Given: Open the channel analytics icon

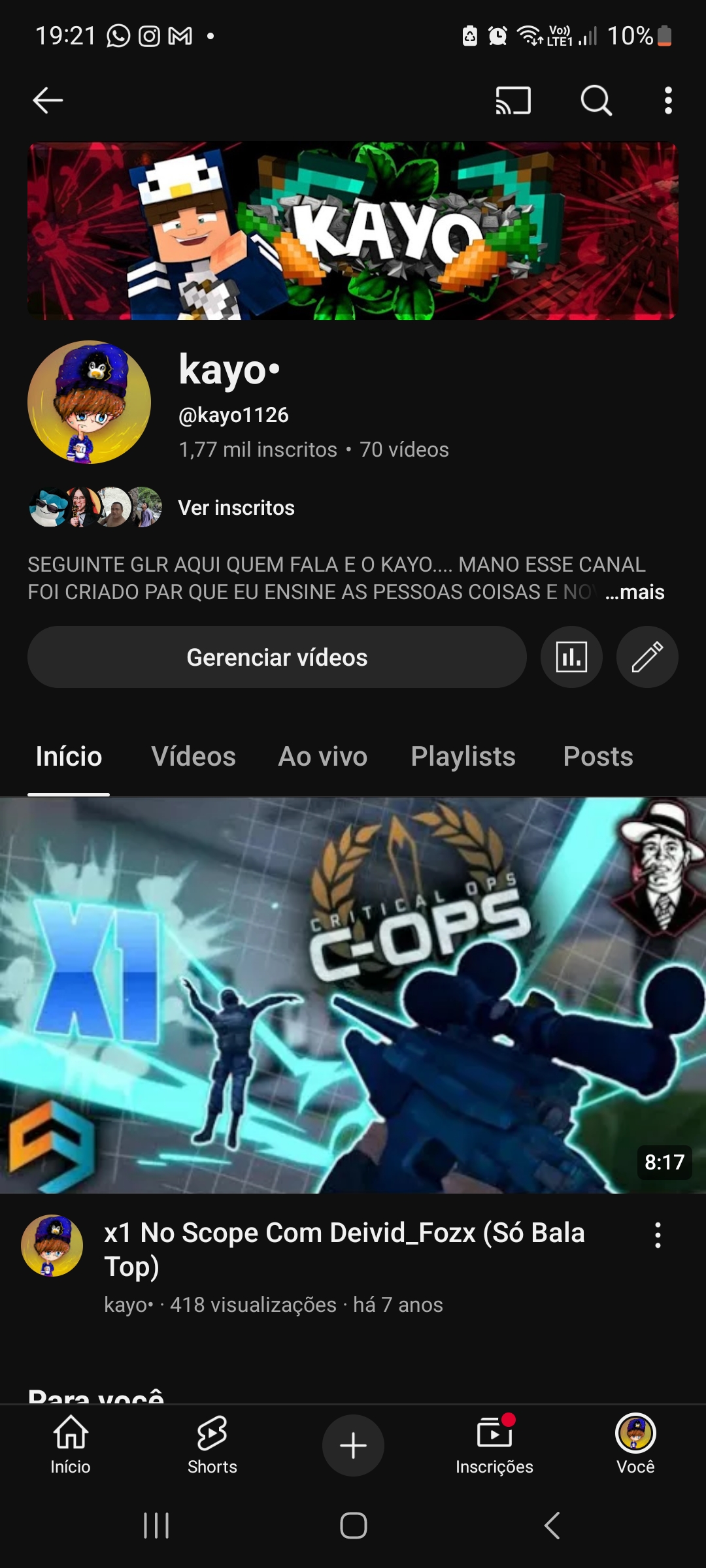Looking at the screenshot, I should 571,657.
